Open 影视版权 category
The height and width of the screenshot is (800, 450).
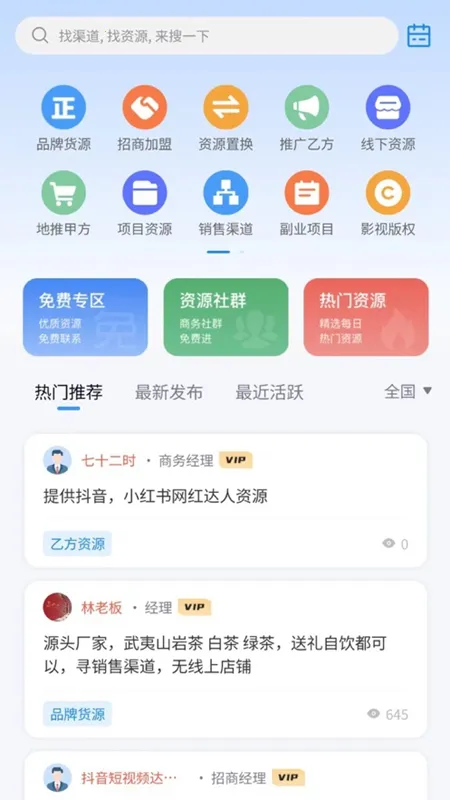[388, 204]
